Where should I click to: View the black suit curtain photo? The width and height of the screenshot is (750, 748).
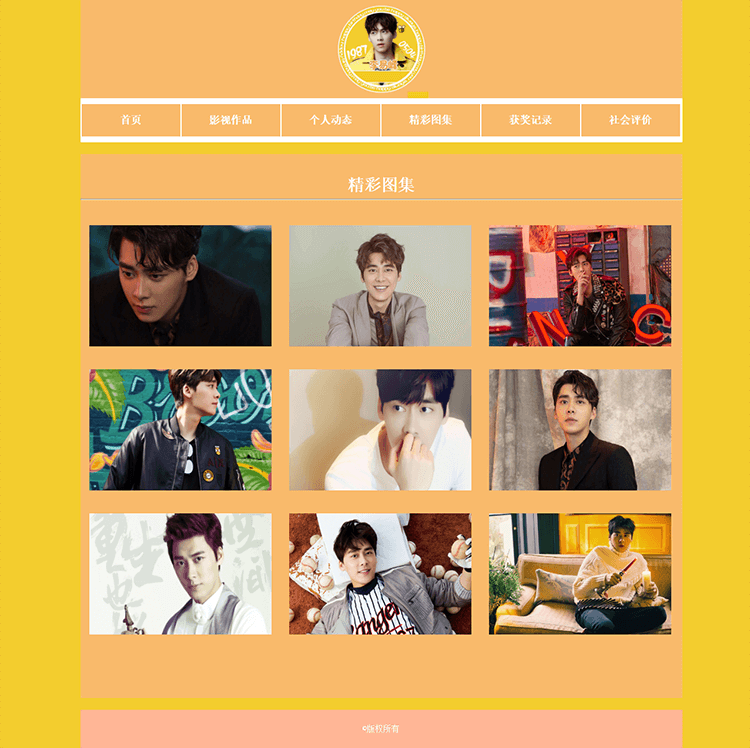pyautogui.click(x=580, y=430)
